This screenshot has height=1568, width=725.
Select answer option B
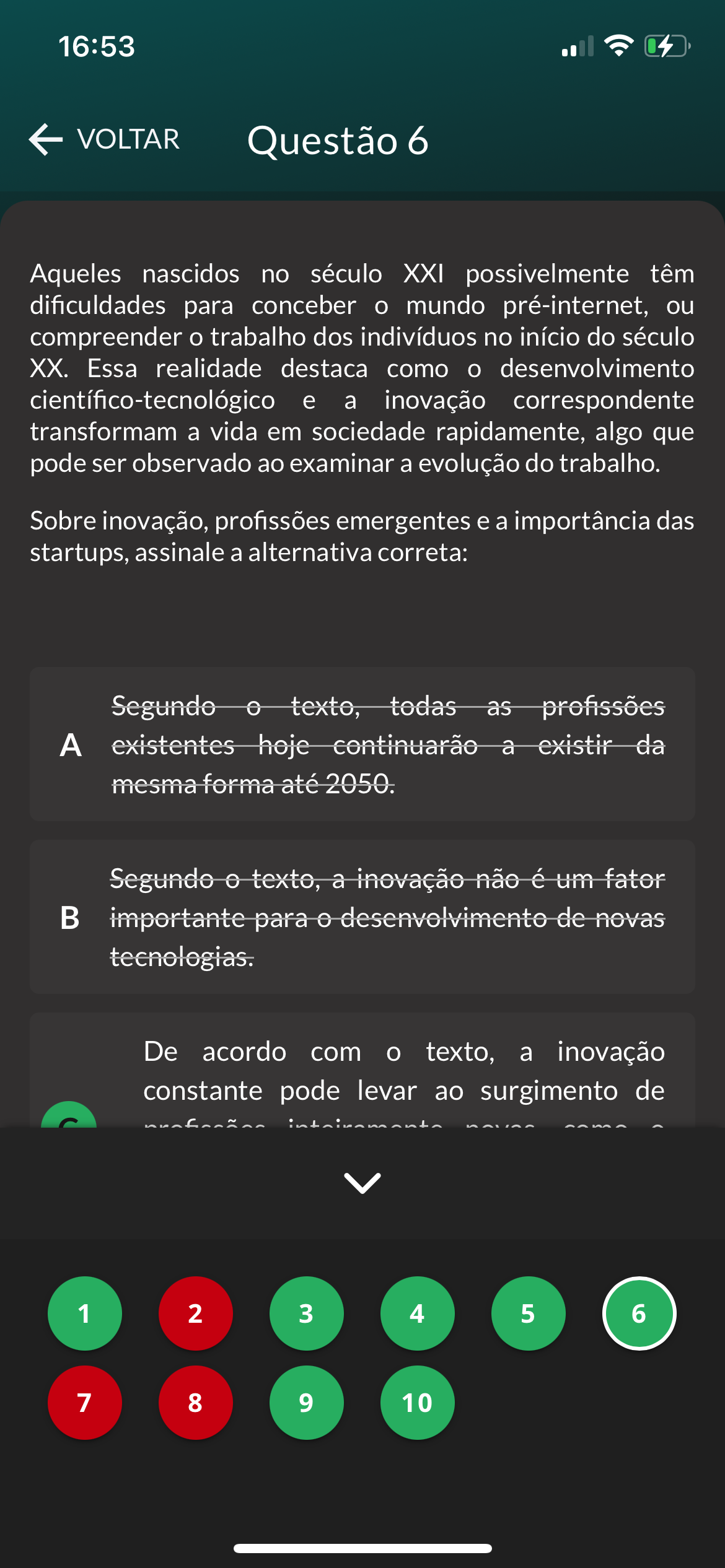tap(362, 917)
